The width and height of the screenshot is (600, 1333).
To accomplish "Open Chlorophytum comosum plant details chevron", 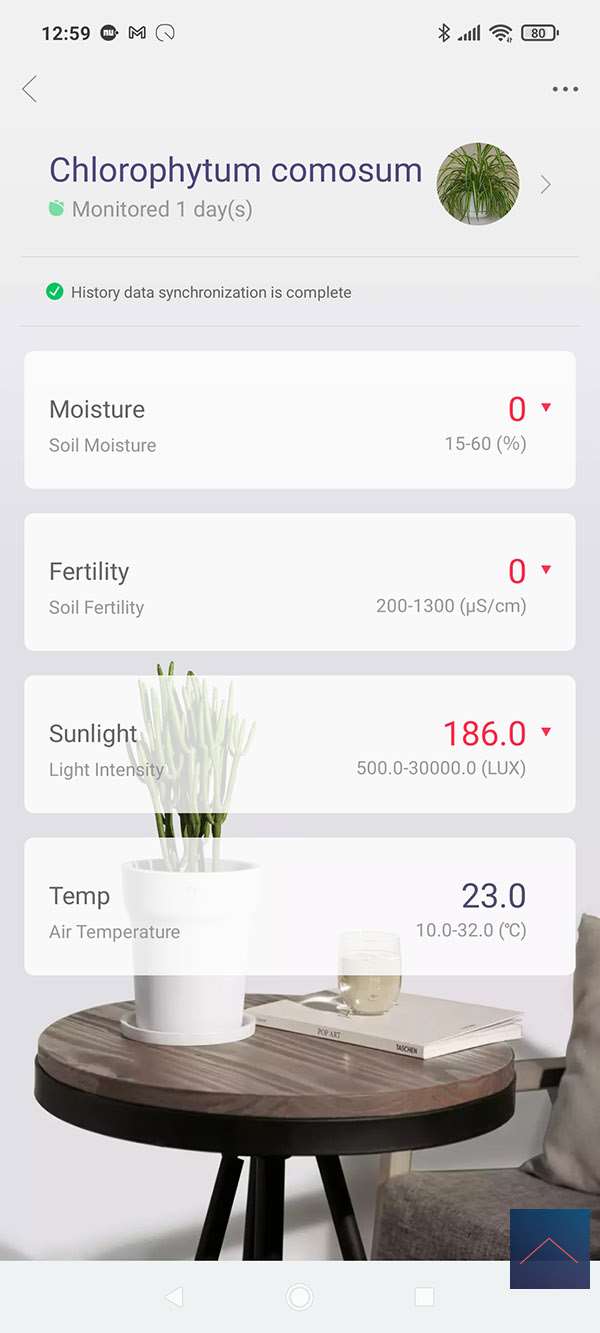I will (x=545, y=184).
